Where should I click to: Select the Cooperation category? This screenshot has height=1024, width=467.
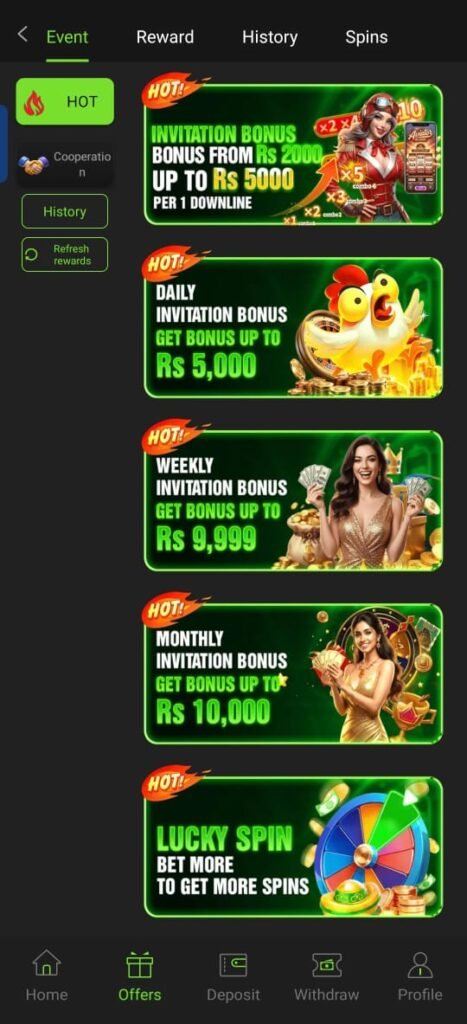click(65, 165)
